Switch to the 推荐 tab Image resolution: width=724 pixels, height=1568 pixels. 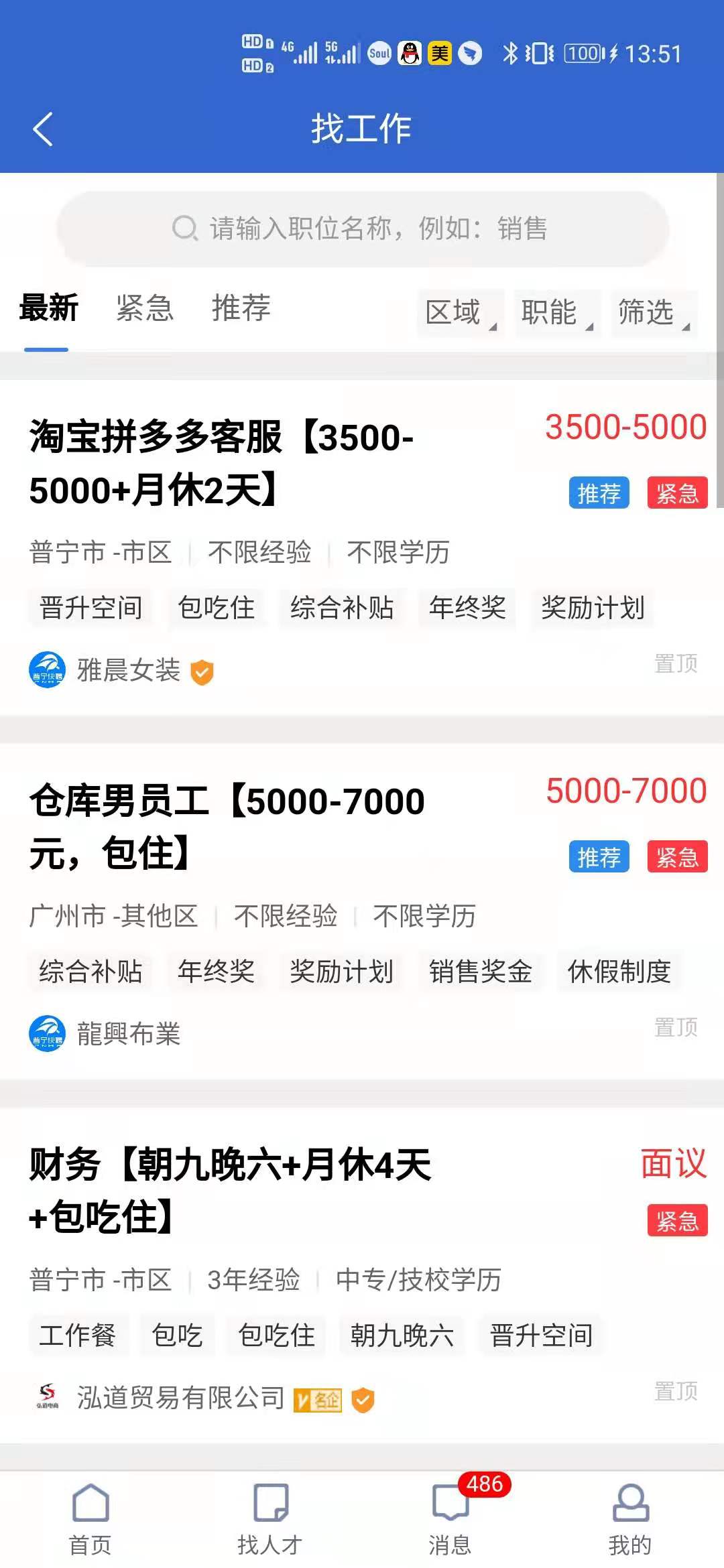point(243,308)
